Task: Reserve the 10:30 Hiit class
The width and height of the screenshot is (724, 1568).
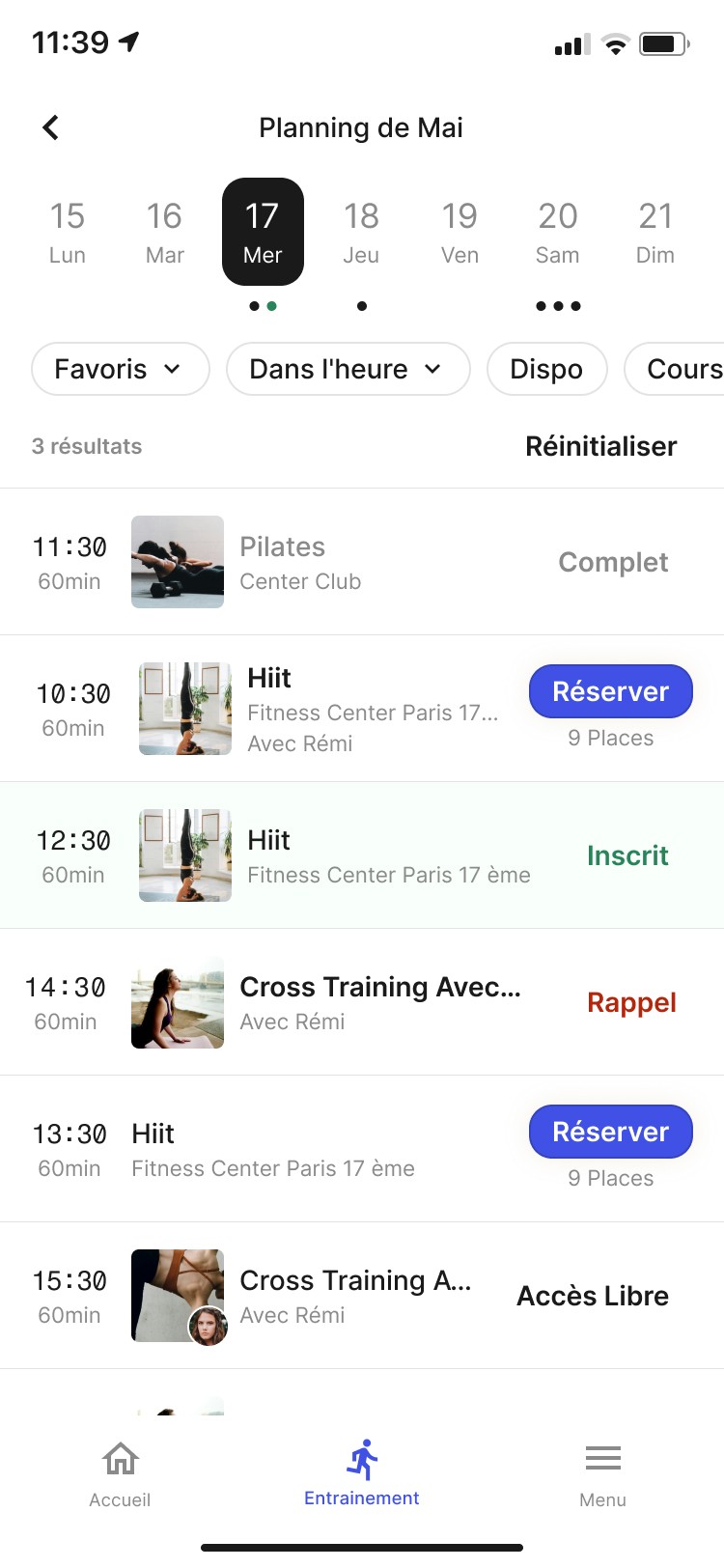Action: tap(610, 691)
